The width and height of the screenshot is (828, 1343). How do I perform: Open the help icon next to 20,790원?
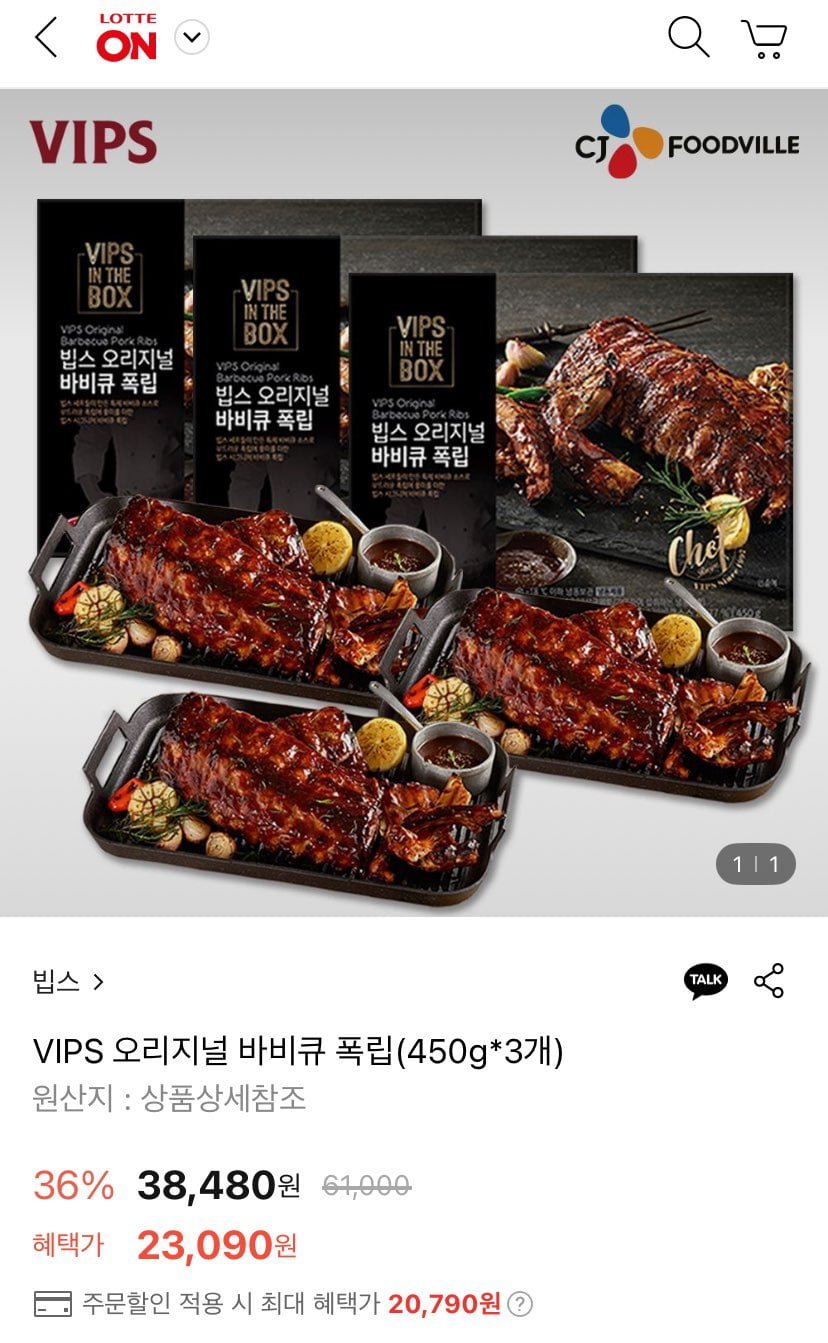click(520, 1304)
